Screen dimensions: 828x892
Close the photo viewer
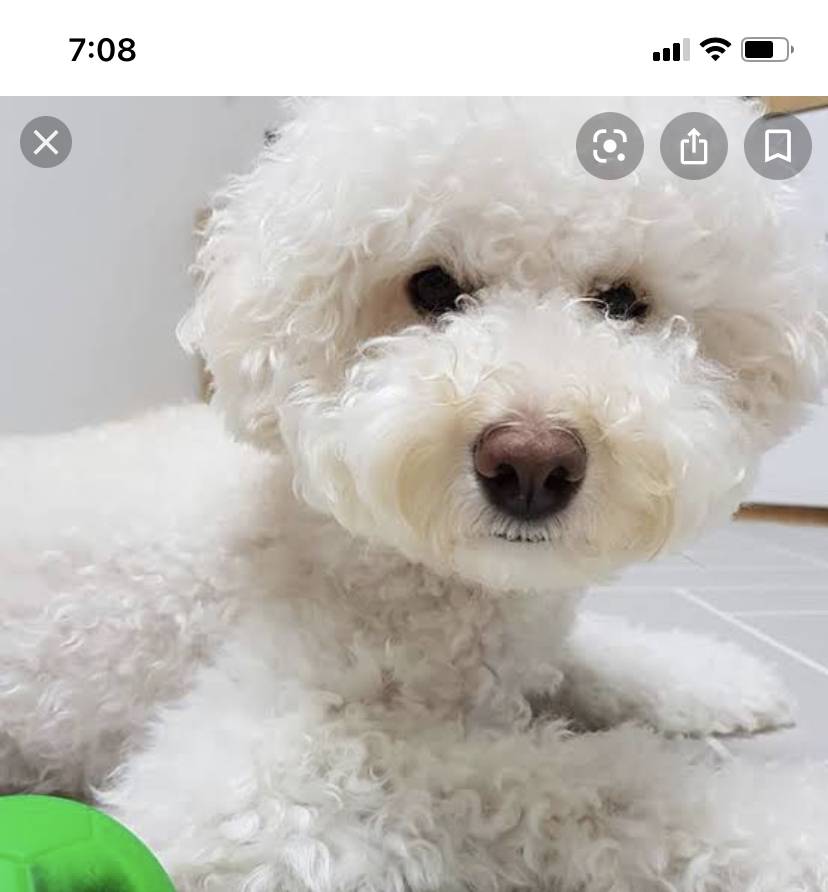(46, 143)
